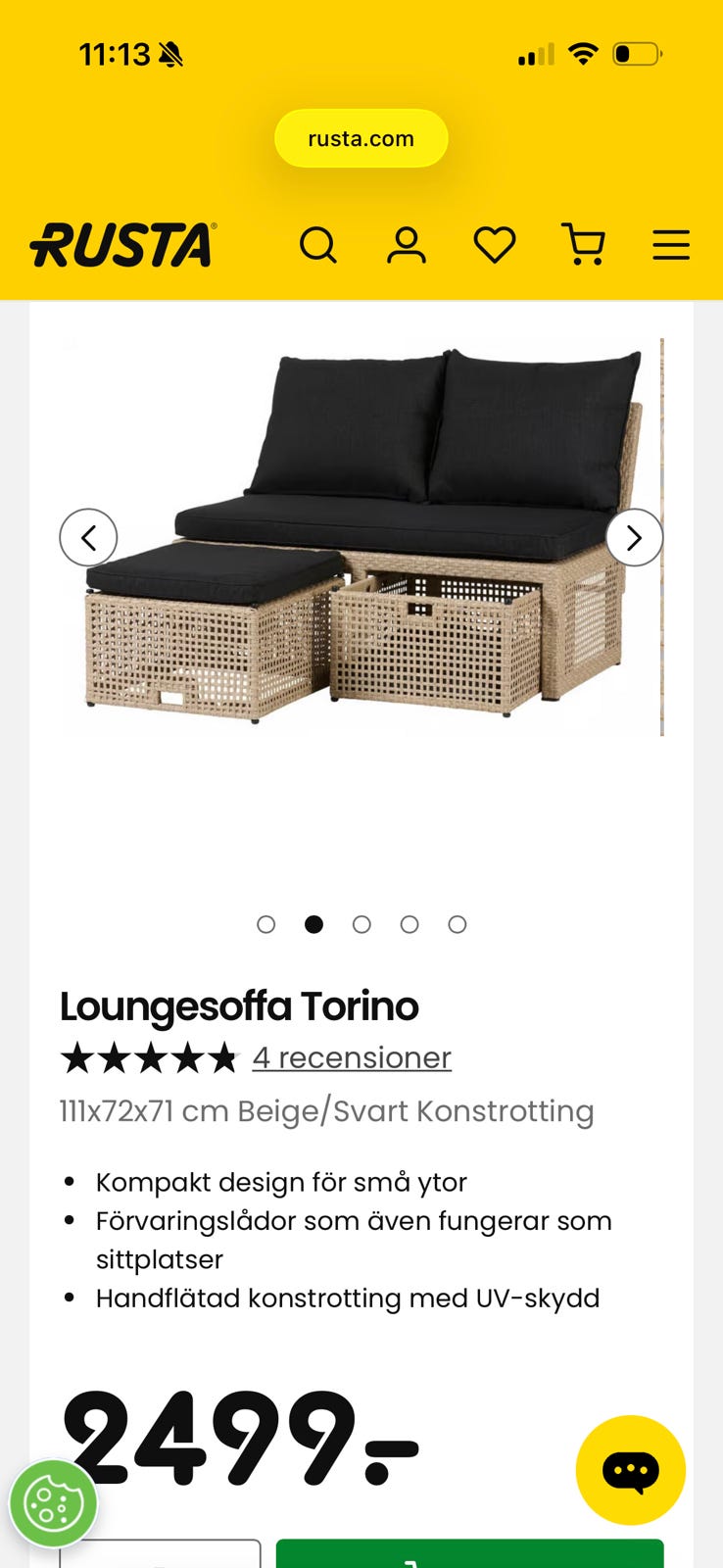The width and height of the screenshot is (723, 1568).
Task: Click the Rusta logo
Action: (x=121, y=245)
